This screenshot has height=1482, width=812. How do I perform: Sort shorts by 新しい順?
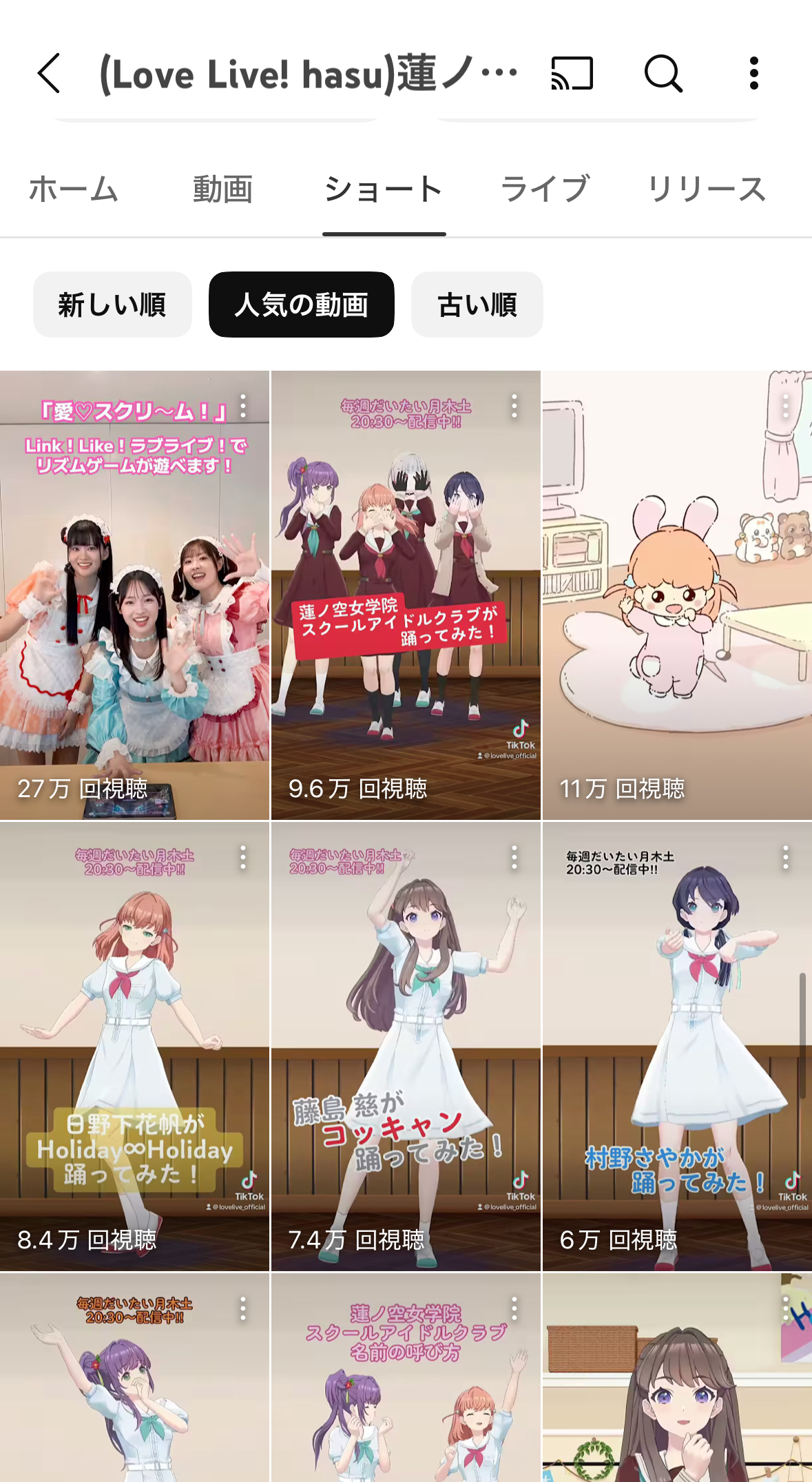[112, 305]
